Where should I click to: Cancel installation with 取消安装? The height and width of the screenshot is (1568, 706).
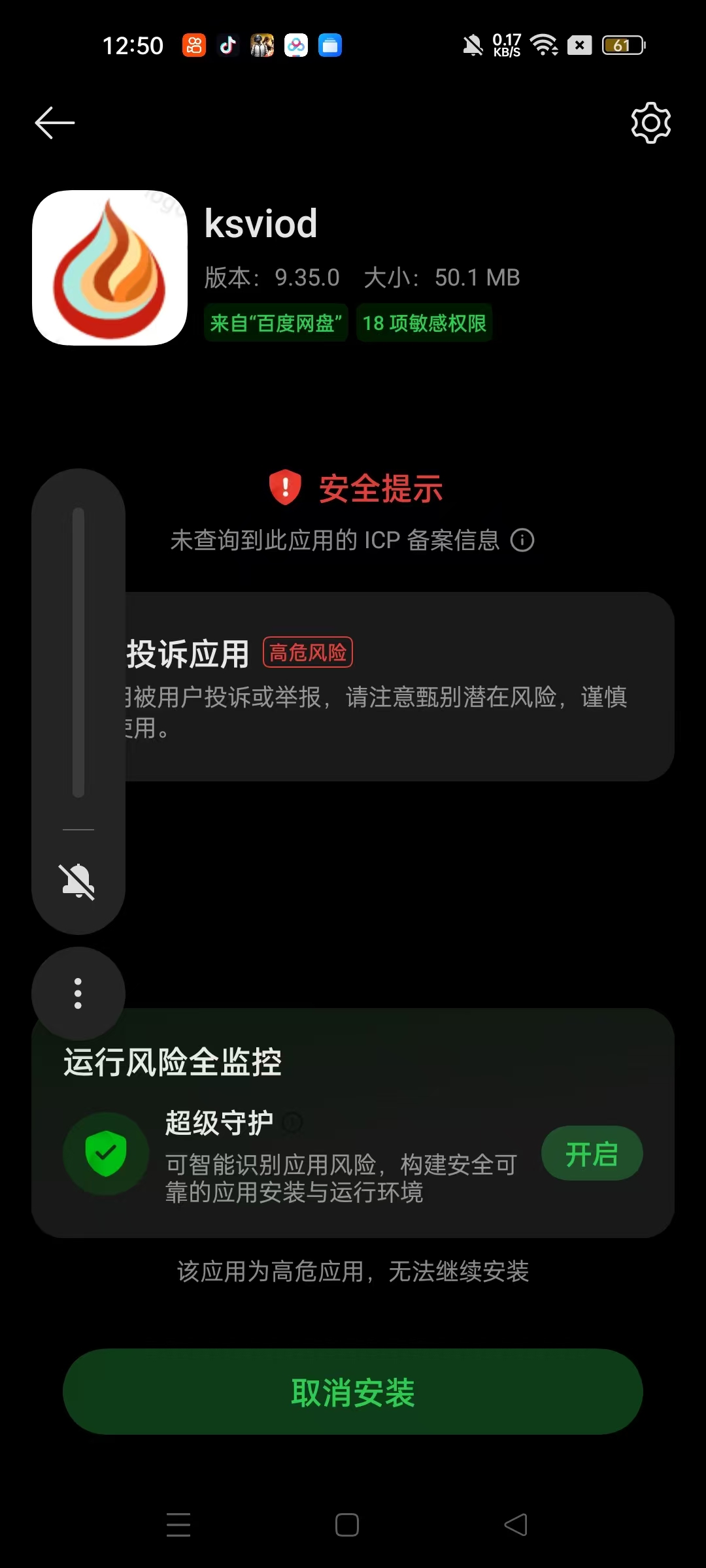click(x=353, y=1392)
